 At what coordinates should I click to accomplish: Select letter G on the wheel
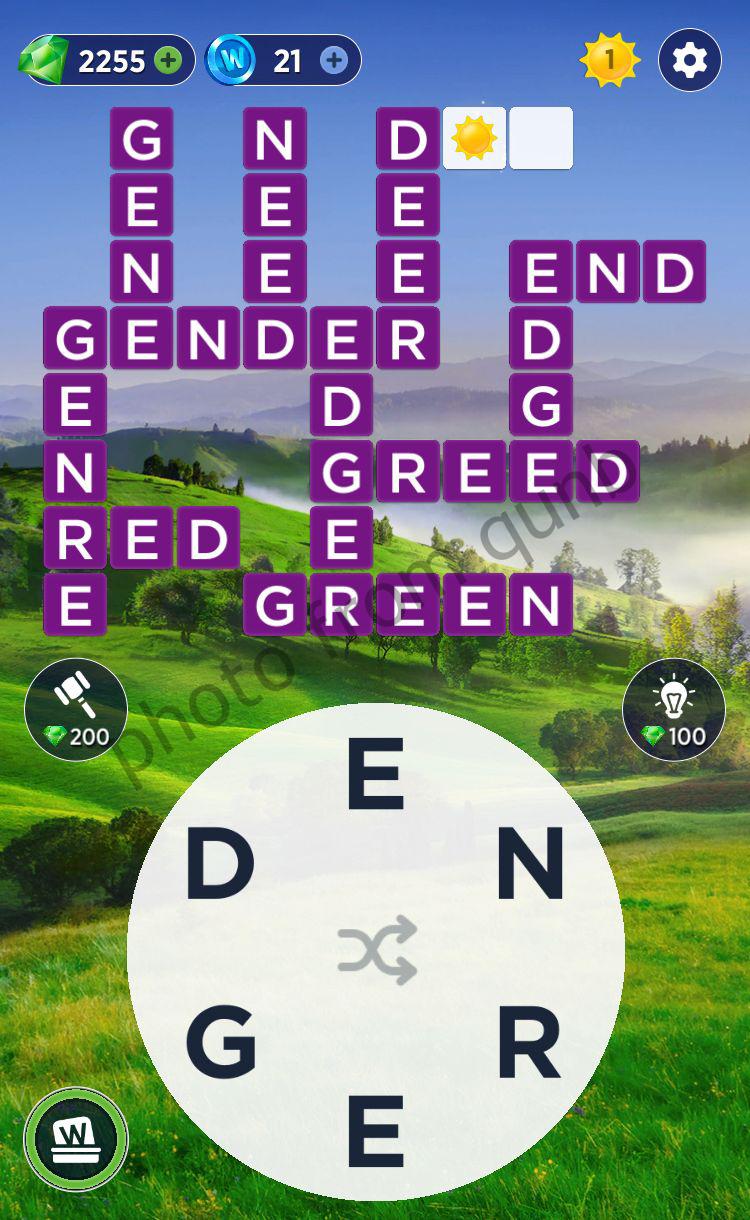pyautogui.click(x=221, y=1045)
